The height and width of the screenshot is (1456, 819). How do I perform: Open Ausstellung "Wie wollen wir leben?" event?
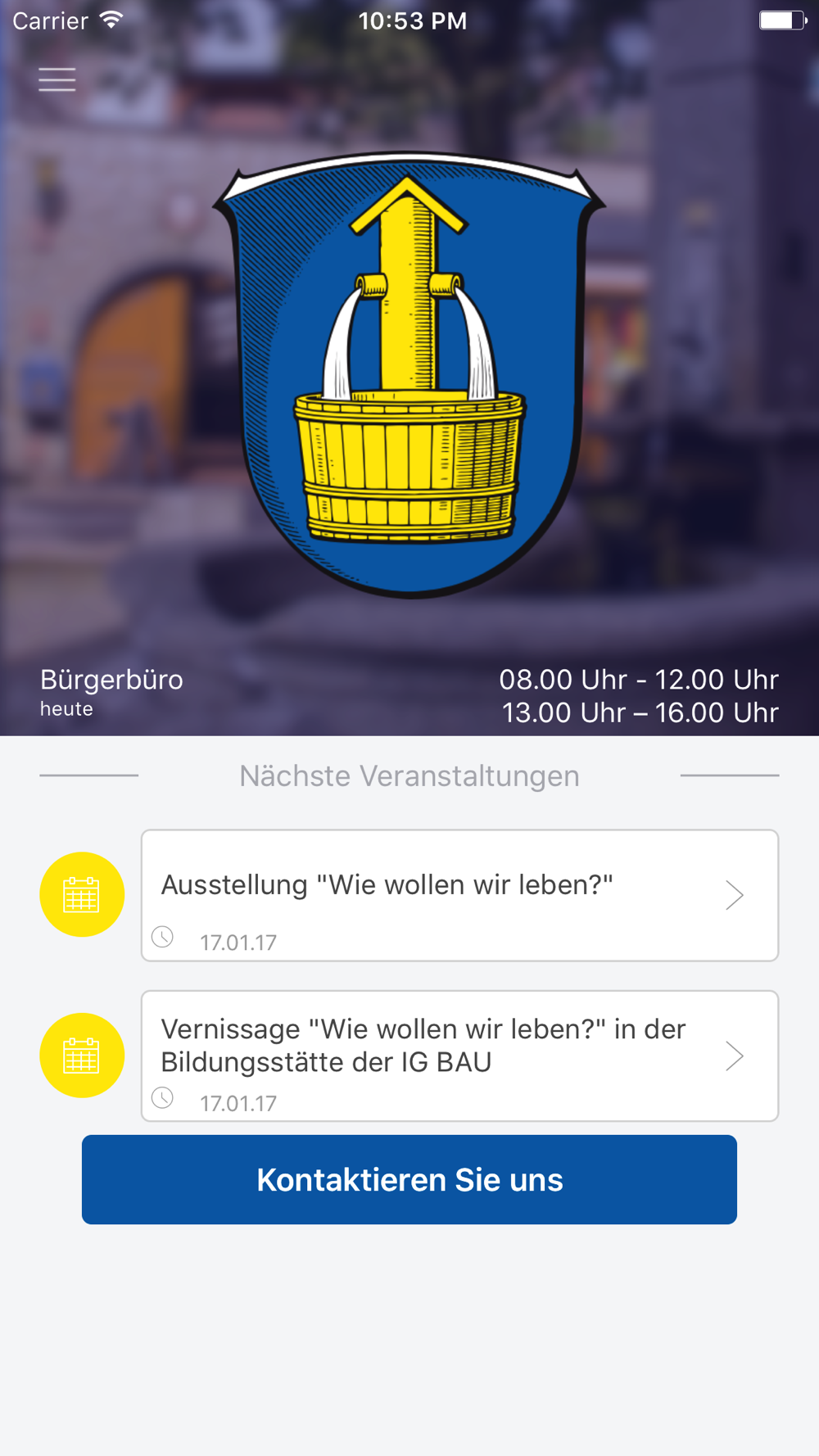tap(459, 894)
